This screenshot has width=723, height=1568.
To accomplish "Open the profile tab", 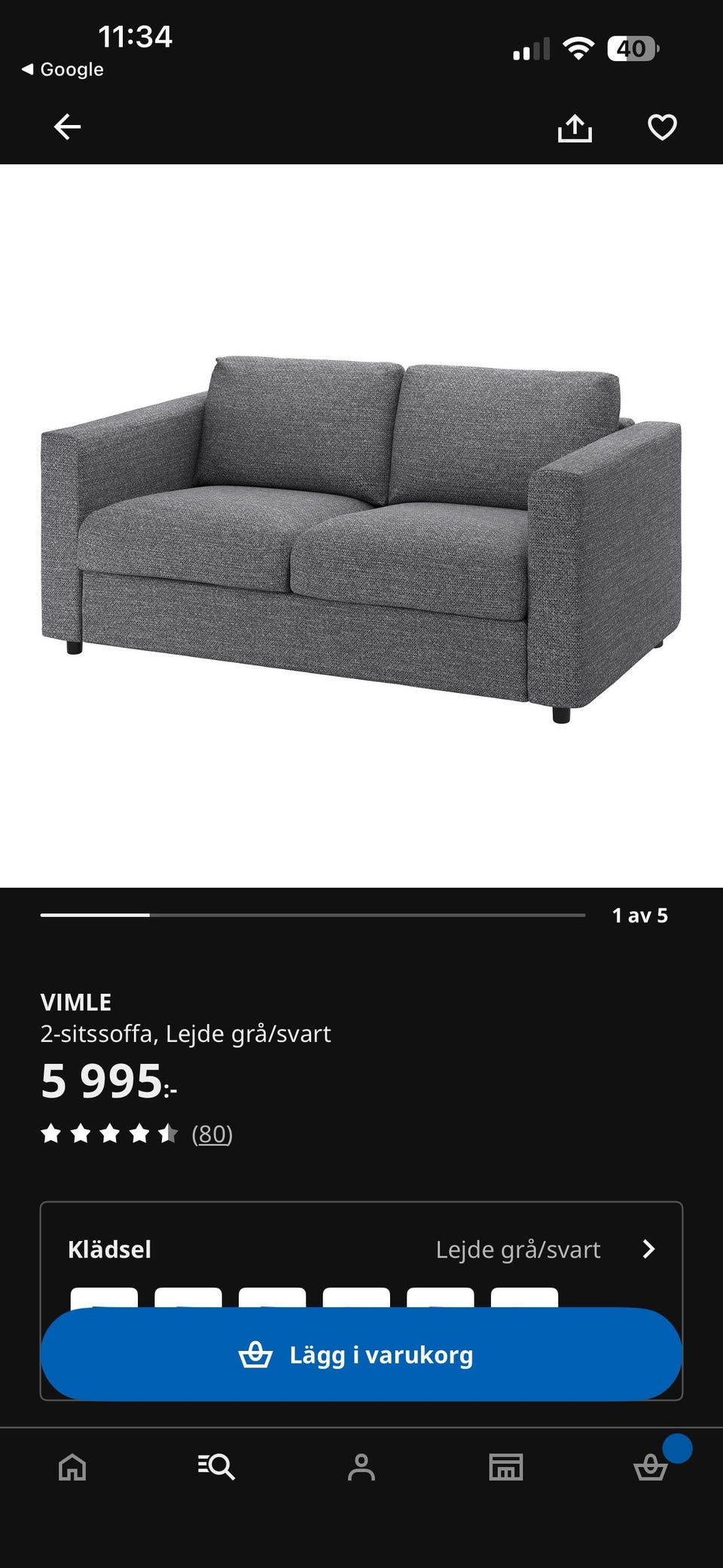I will click(x=361, y=1467).
